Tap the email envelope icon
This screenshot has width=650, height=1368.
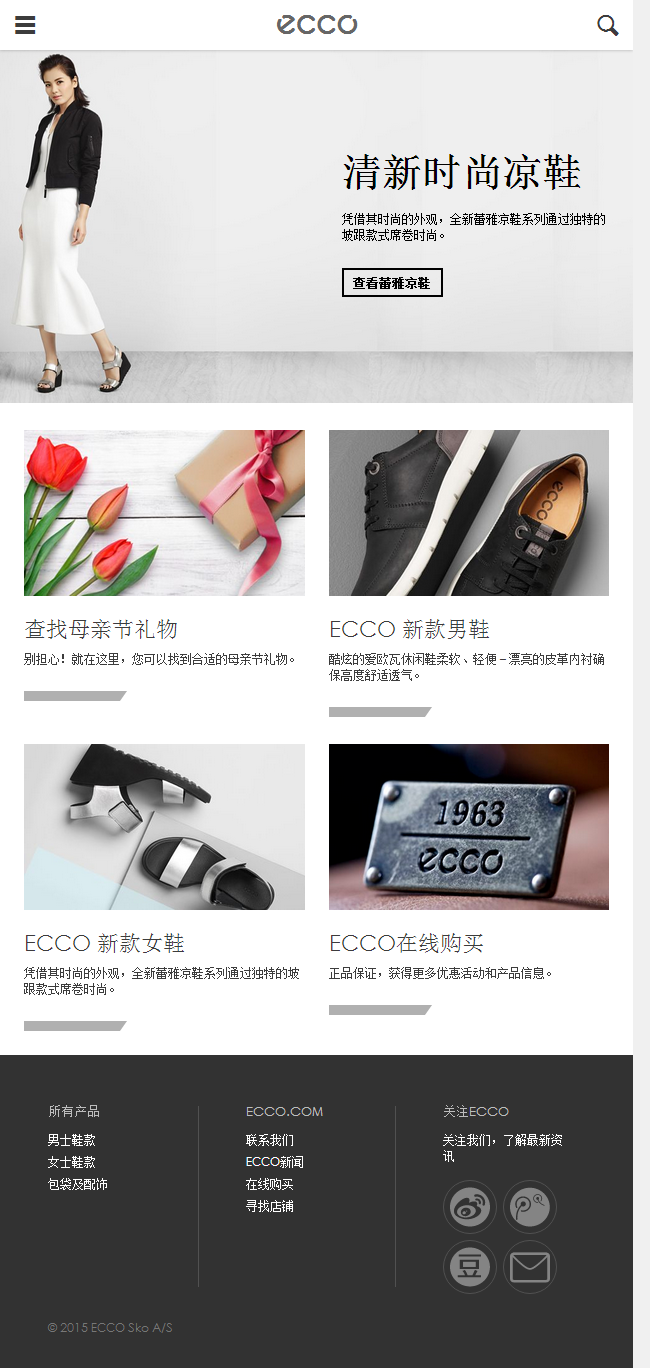[x=529, y=1267]
